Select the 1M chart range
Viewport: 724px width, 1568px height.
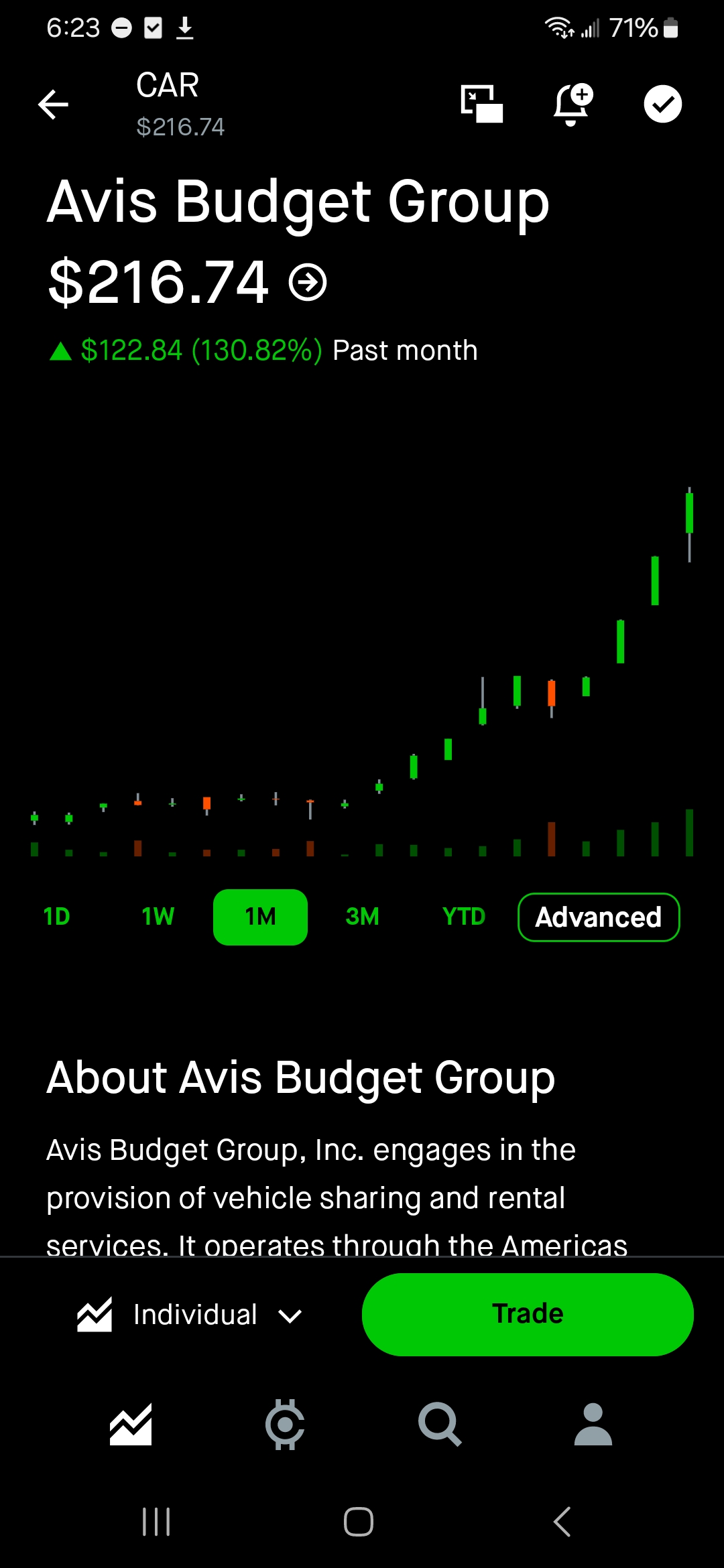tap(260, 917)
